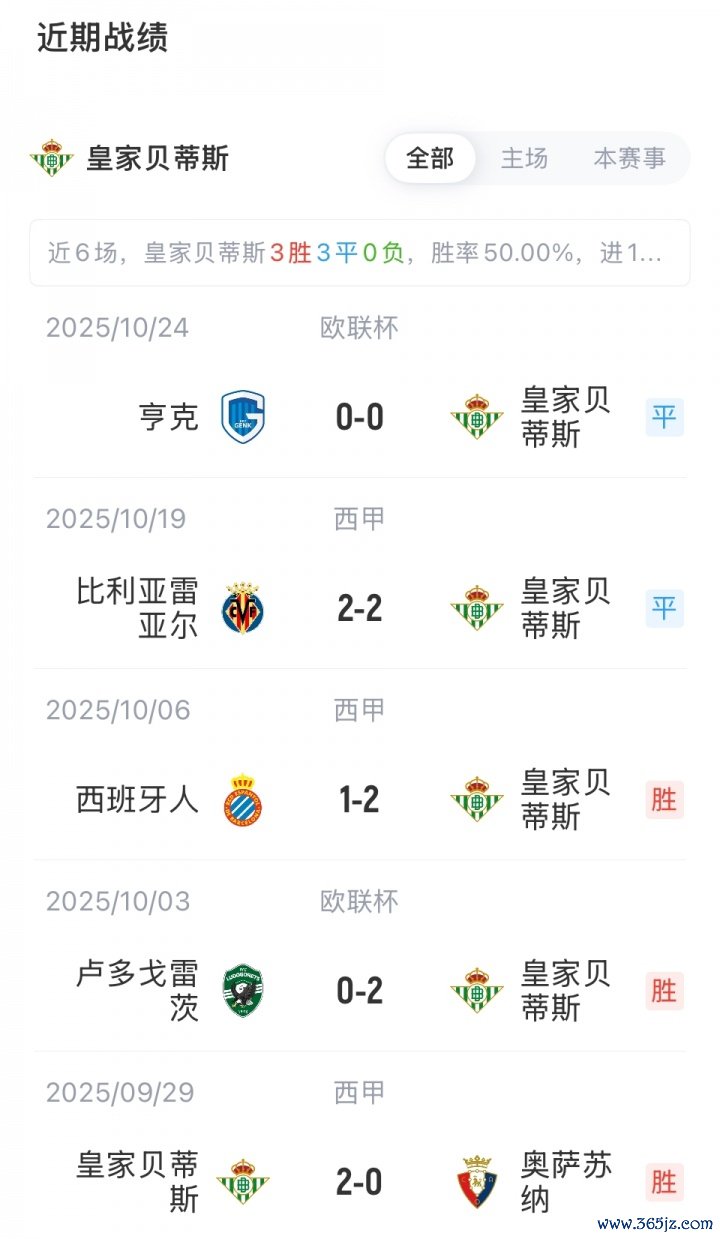Screen dimensions: 720x1239
Task: Switch to the 主场 tab
Action: (x=524, y=158)
